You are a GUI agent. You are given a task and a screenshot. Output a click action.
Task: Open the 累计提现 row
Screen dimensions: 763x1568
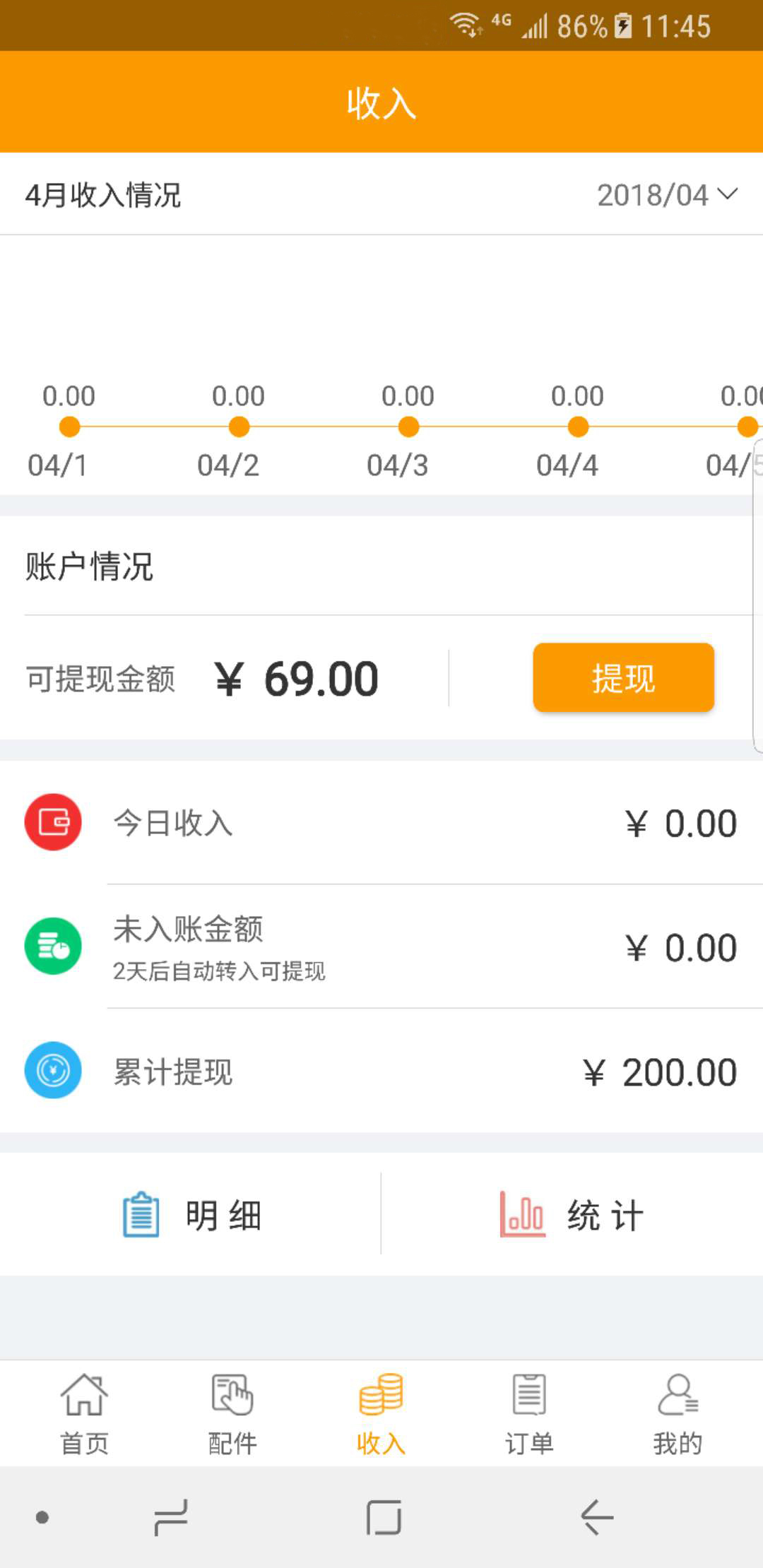coord(381,1071)
